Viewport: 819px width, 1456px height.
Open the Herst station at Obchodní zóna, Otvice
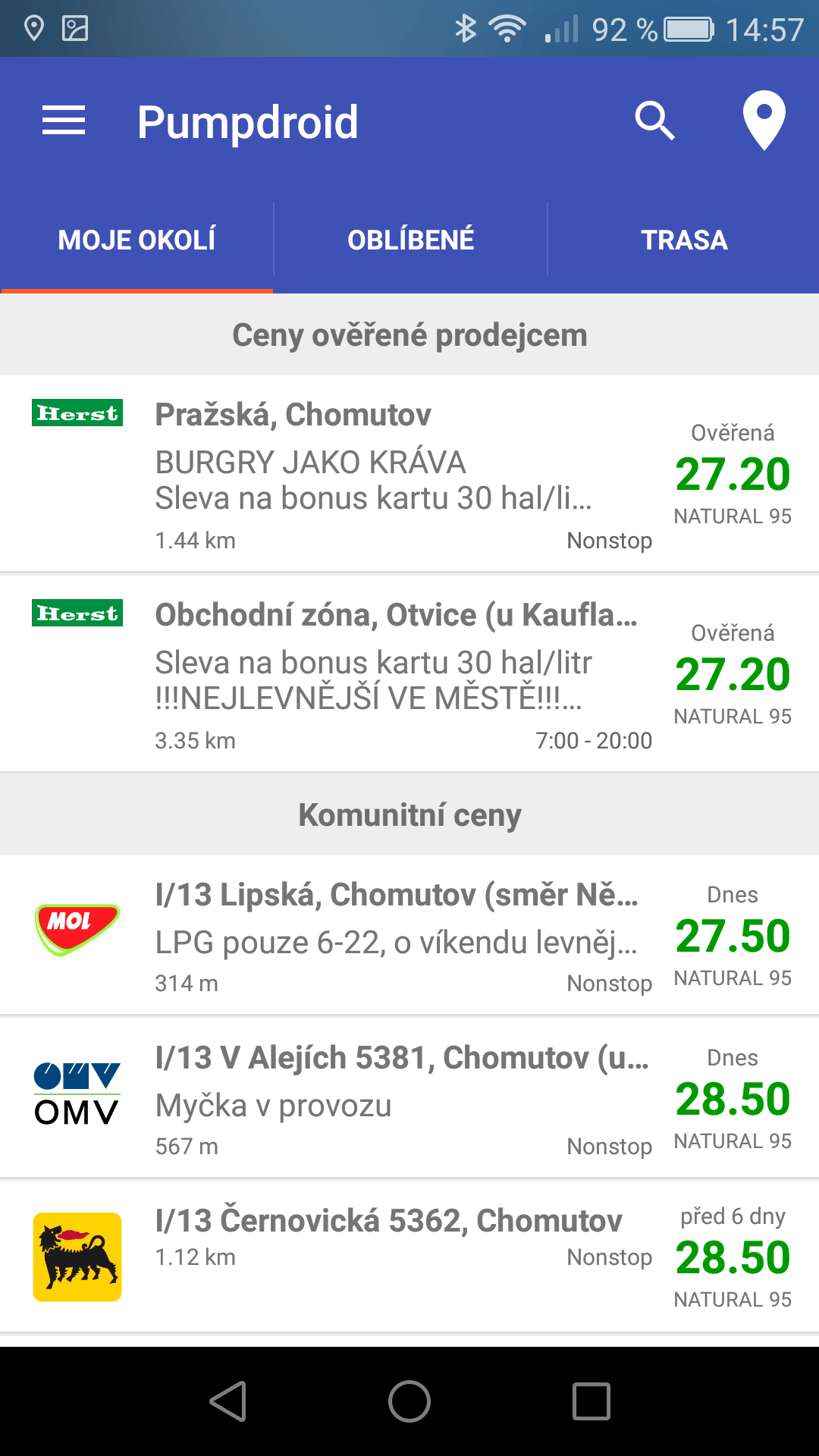tap(409, 674)
